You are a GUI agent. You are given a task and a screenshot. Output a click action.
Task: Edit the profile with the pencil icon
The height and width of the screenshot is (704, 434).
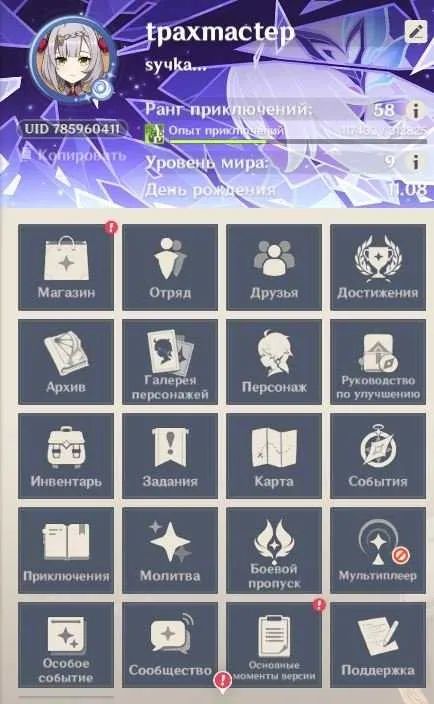coord(416,31)
